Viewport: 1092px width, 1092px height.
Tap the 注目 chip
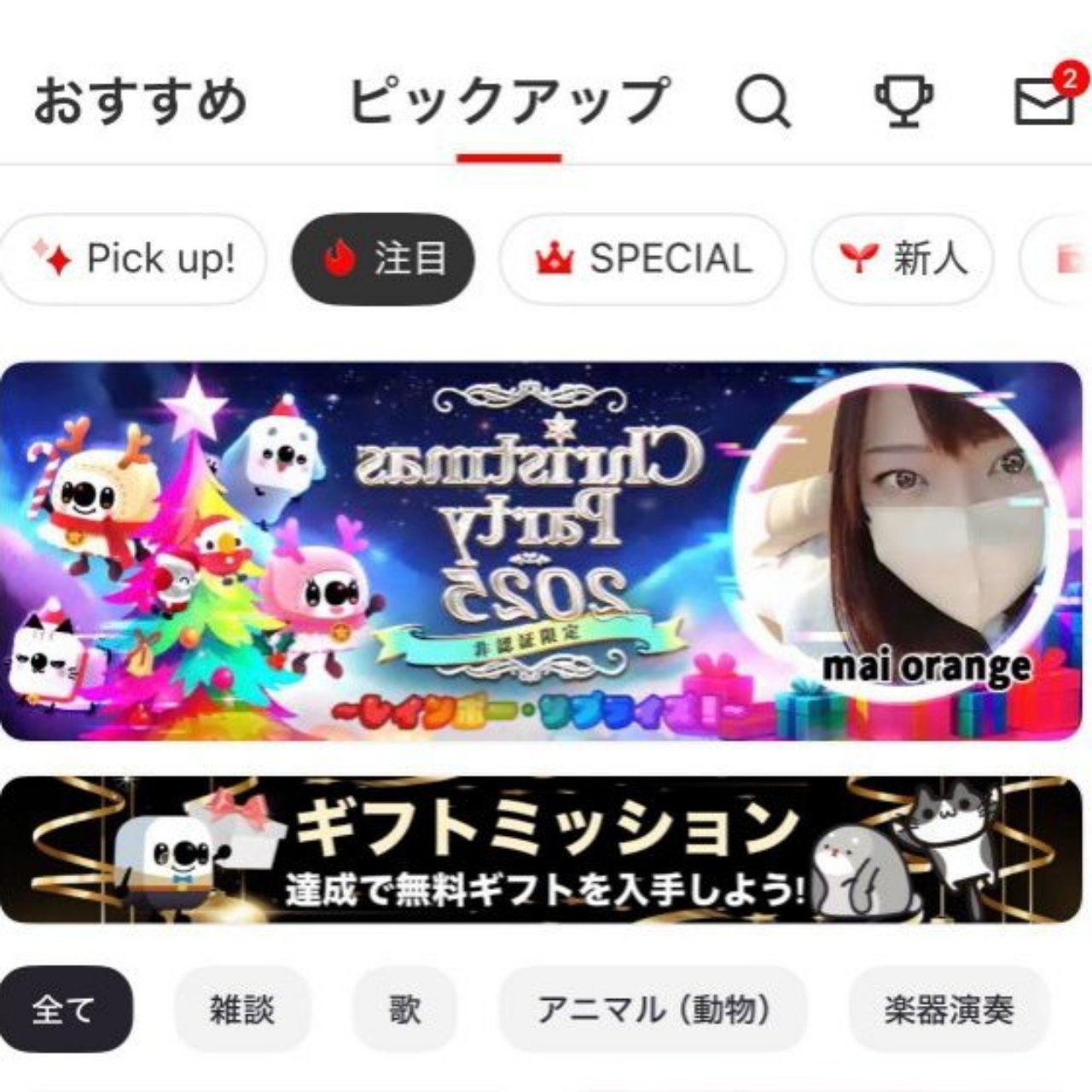383,259
